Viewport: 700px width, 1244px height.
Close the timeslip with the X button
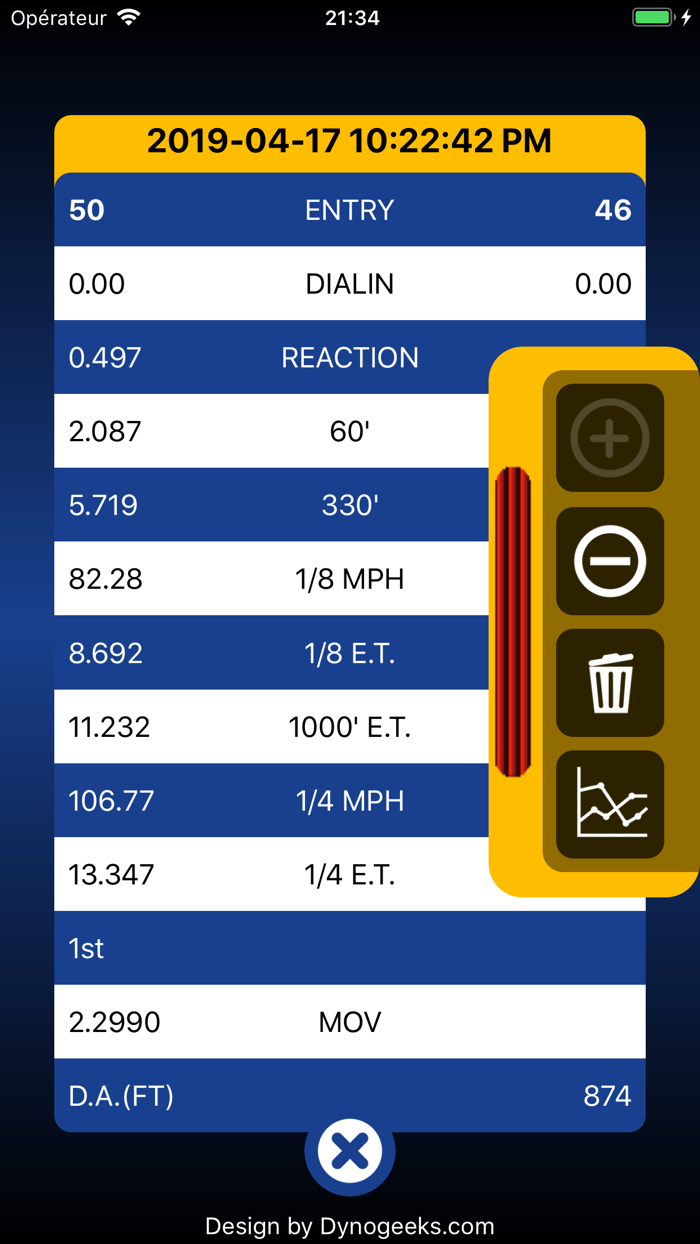pyautogui.click(x=350, y=1151)
